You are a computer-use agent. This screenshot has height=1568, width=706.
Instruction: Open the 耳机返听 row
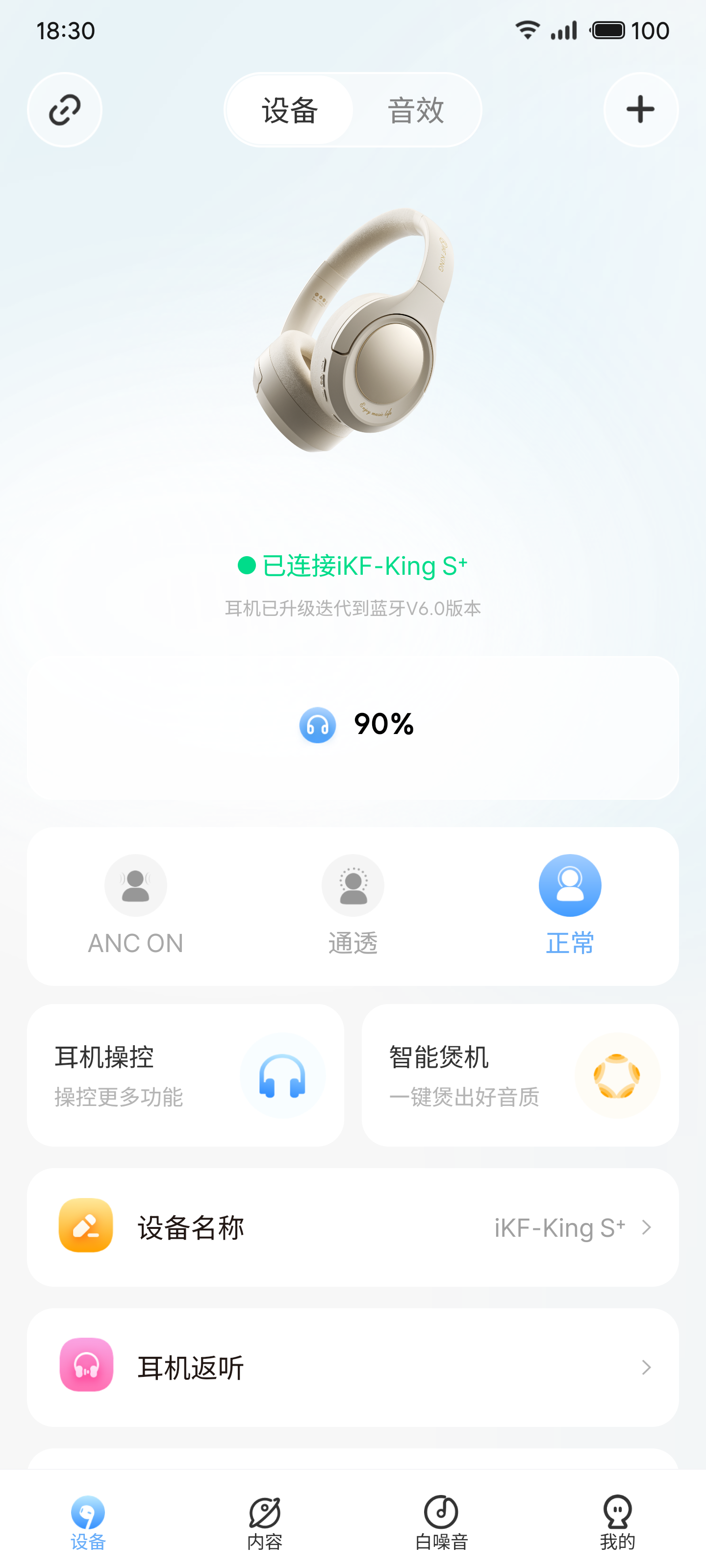pos(353,1367)
